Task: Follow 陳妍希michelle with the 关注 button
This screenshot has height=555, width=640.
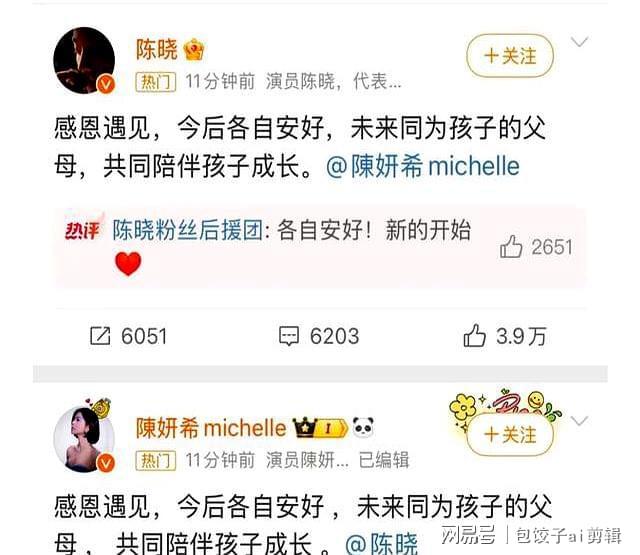Action: [509, 436]
